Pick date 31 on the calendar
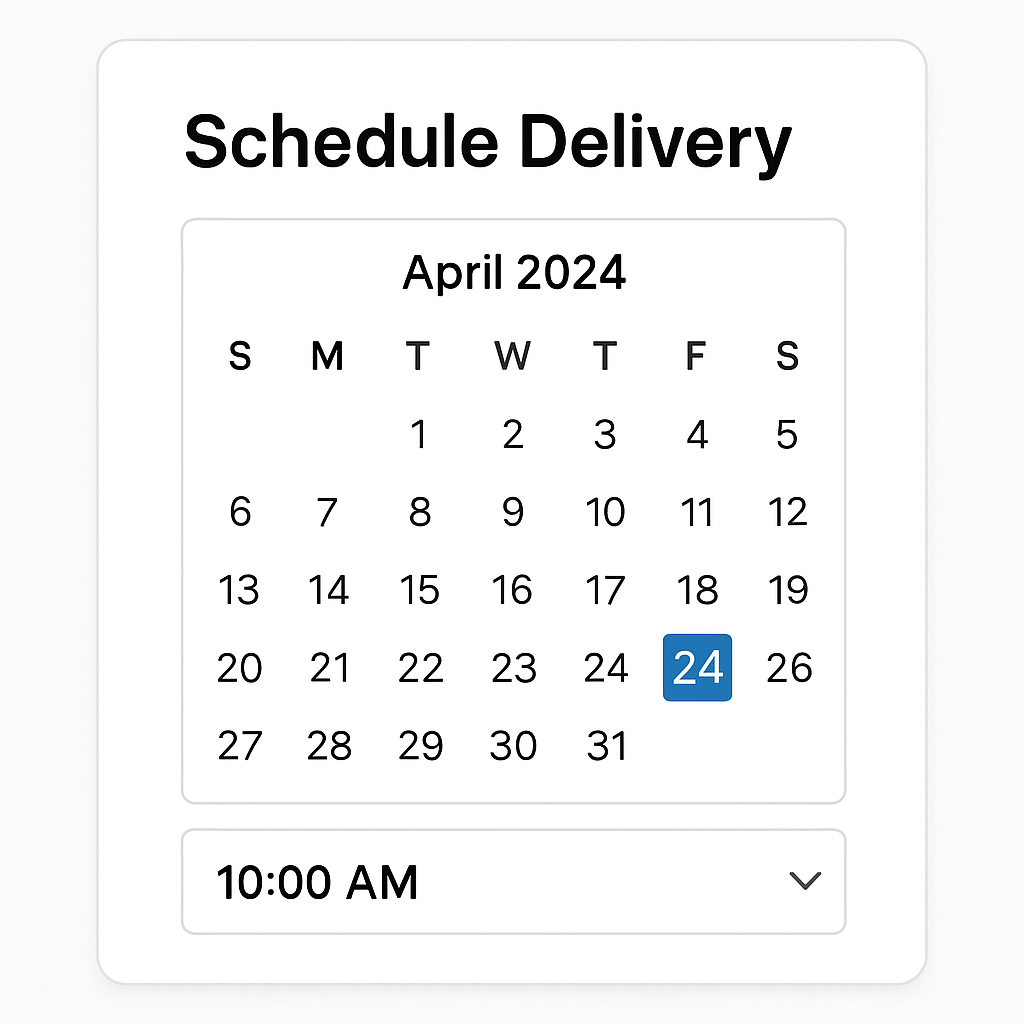 606,746
